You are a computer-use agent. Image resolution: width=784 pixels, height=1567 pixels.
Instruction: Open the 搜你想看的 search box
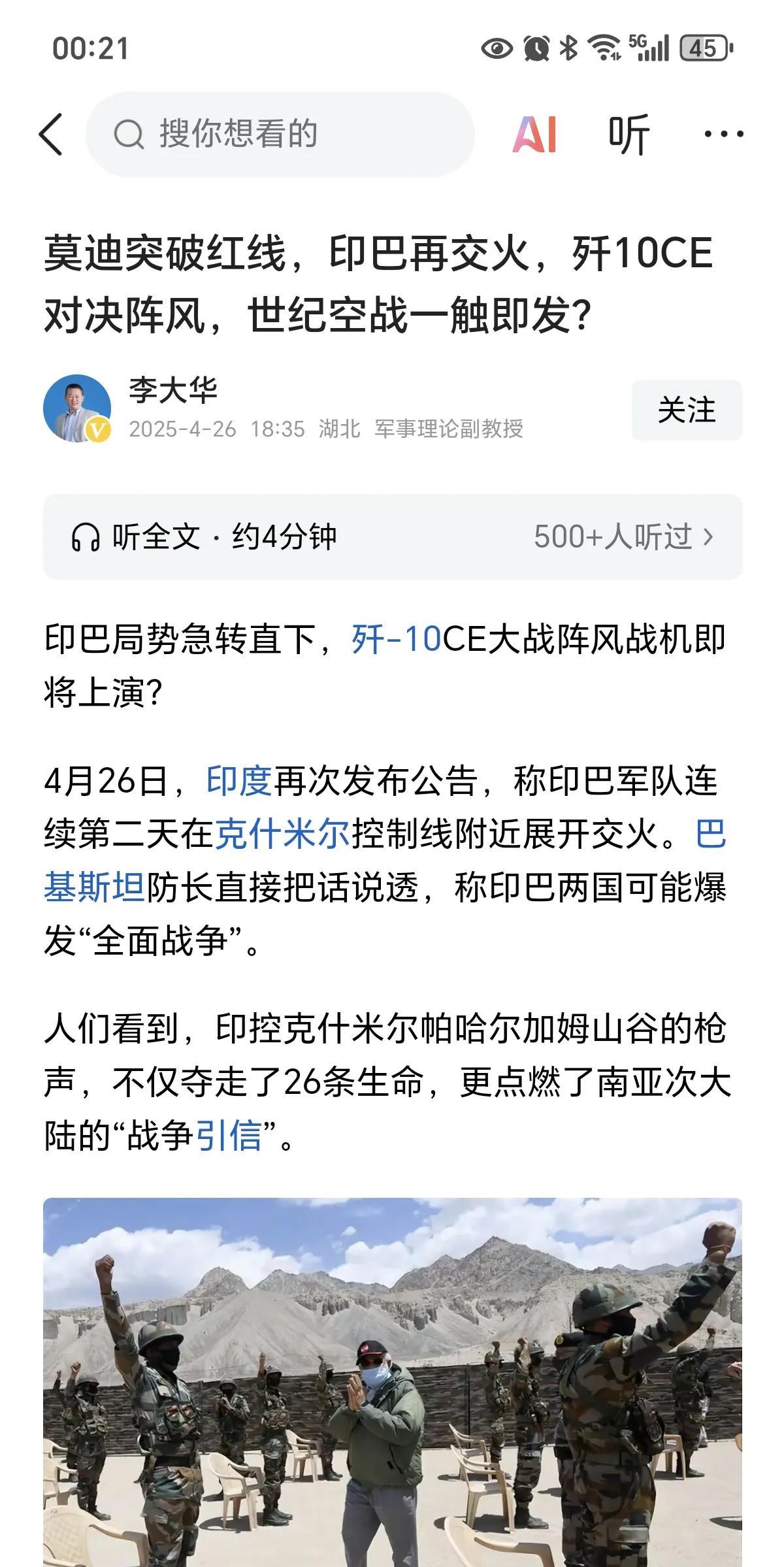(280, 135)
